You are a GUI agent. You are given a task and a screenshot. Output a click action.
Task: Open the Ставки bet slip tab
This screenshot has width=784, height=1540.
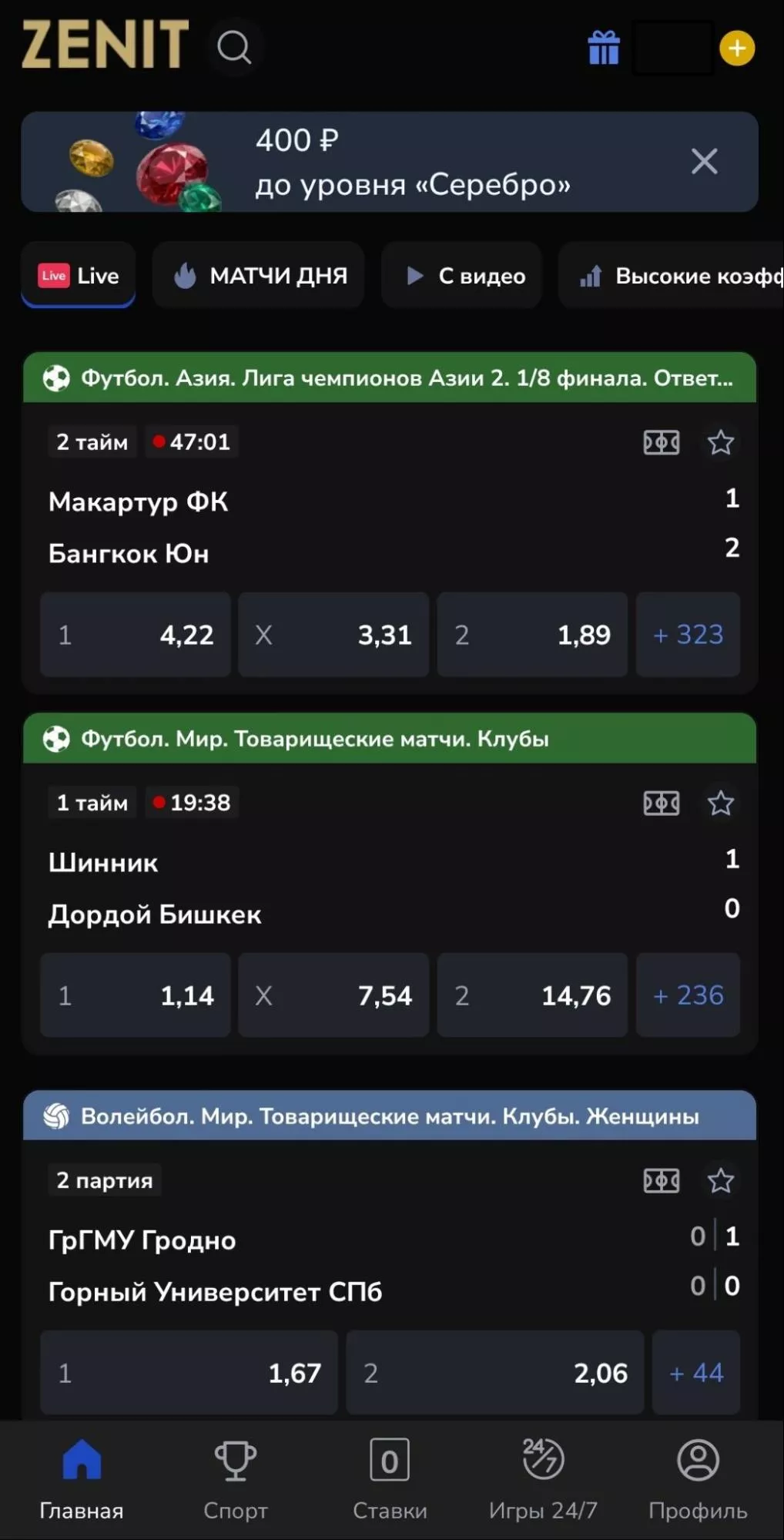[390, 1480]
